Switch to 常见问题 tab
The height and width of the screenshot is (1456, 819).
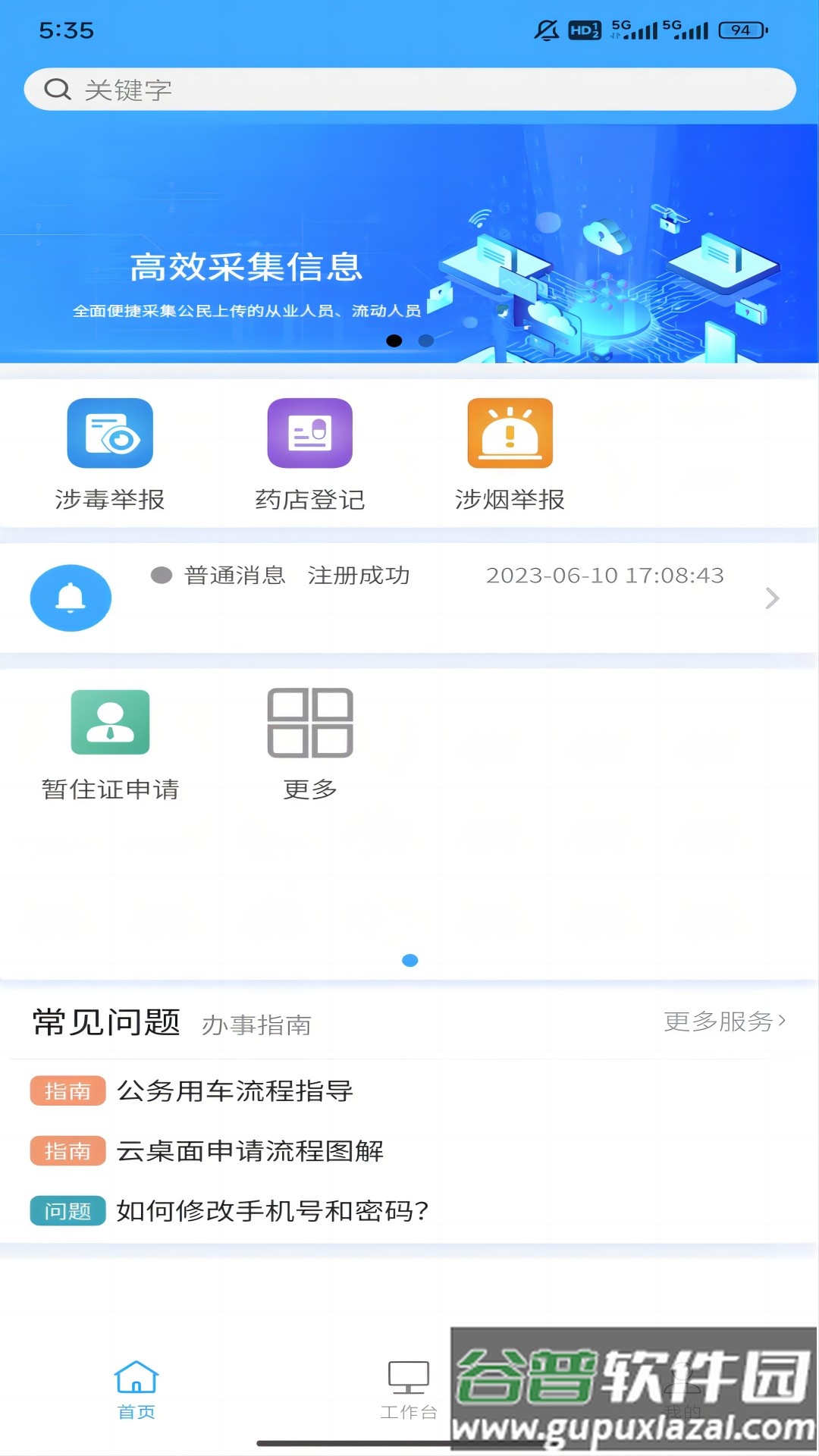click(106, 1022)
